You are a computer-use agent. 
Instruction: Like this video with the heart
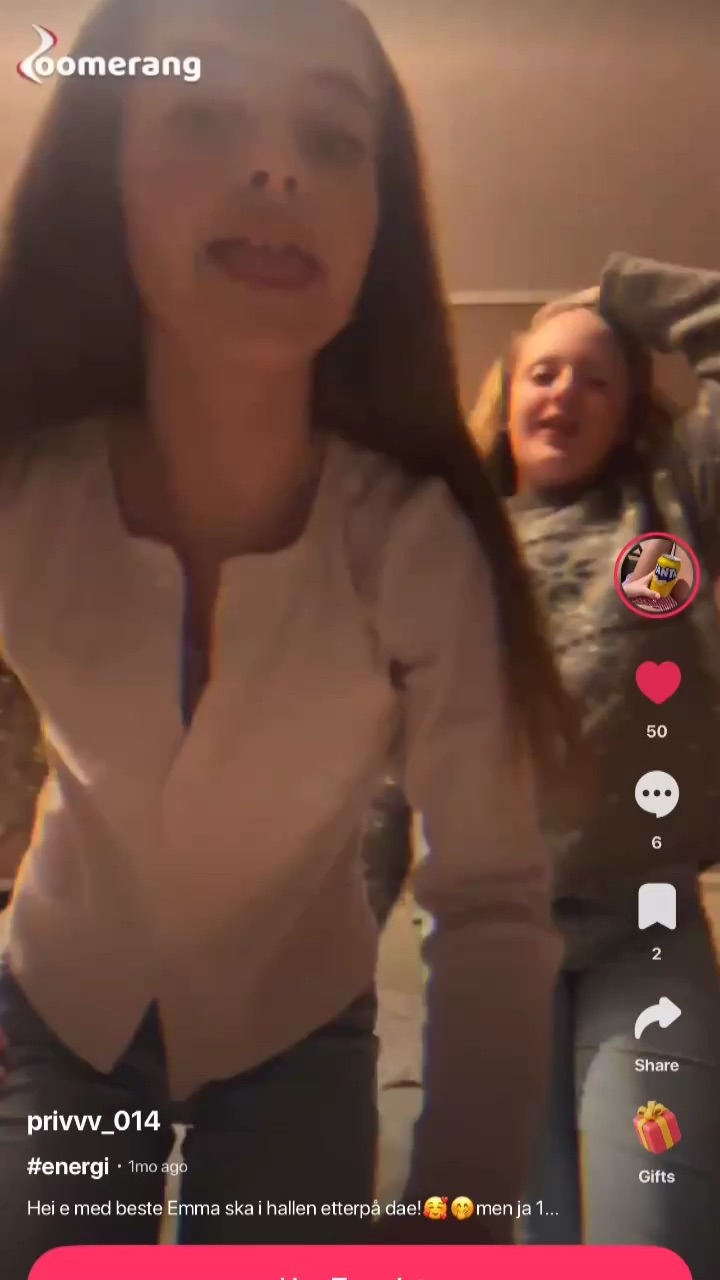click(x=657, y=683)
